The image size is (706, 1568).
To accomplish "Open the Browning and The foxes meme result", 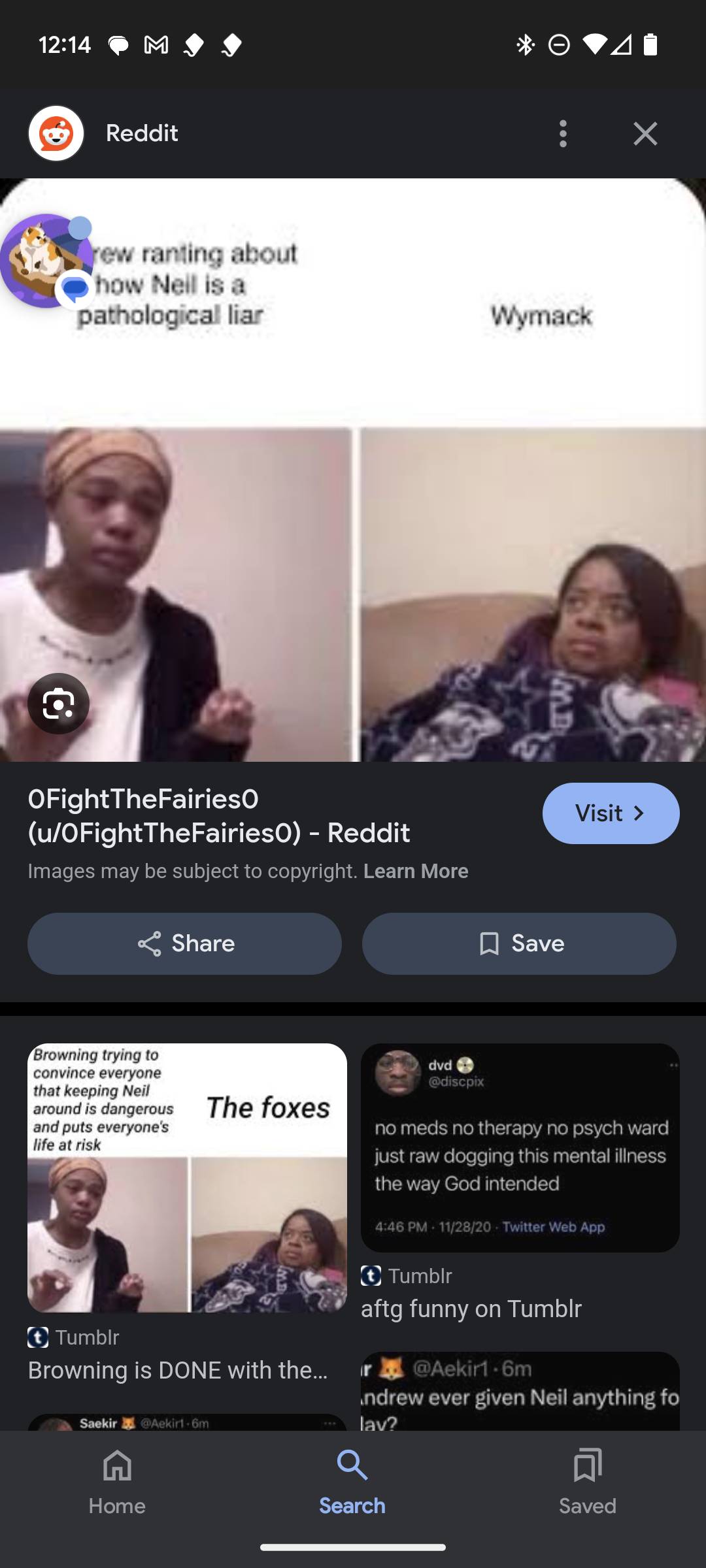I will pos(187,1177).
